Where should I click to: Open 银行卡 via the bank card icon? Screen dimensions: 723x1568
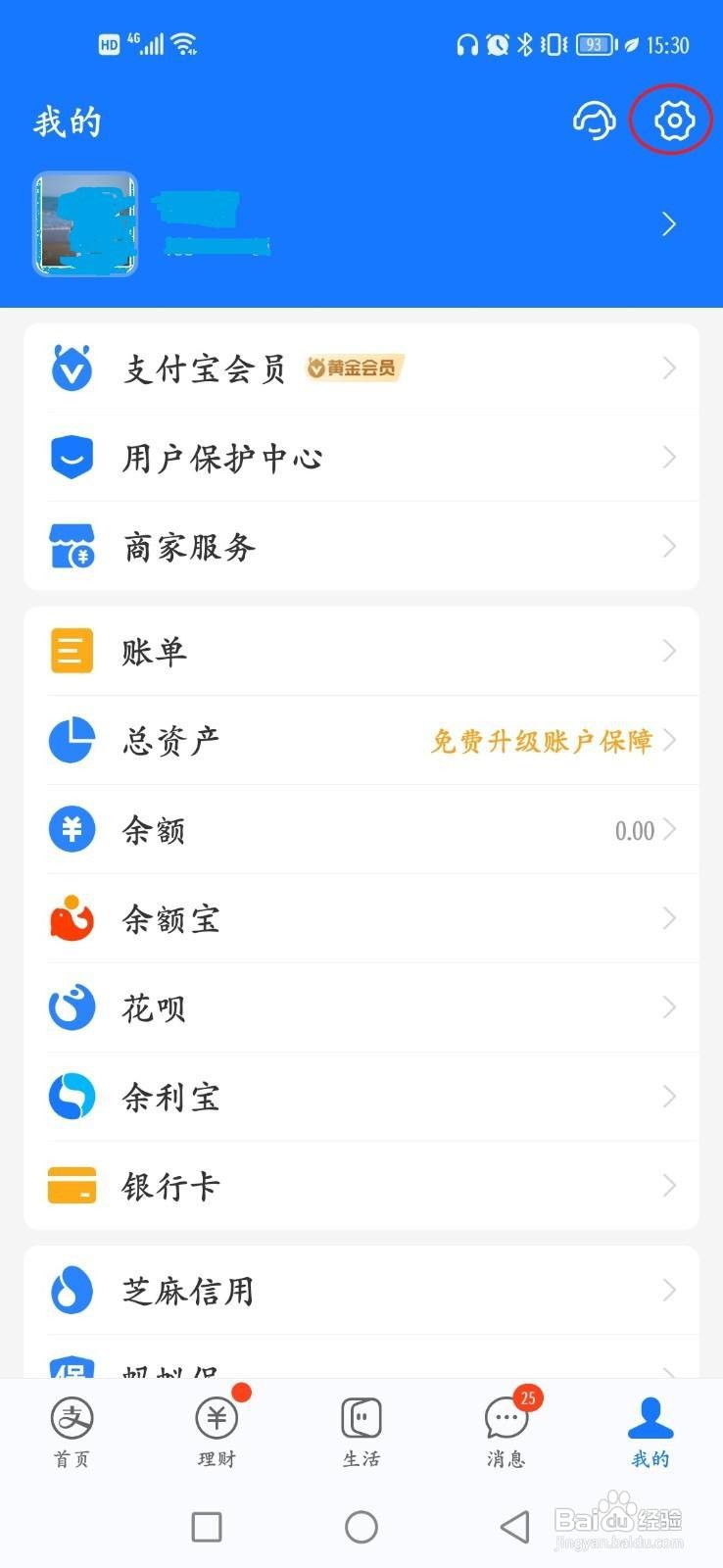click(71, 1186)
